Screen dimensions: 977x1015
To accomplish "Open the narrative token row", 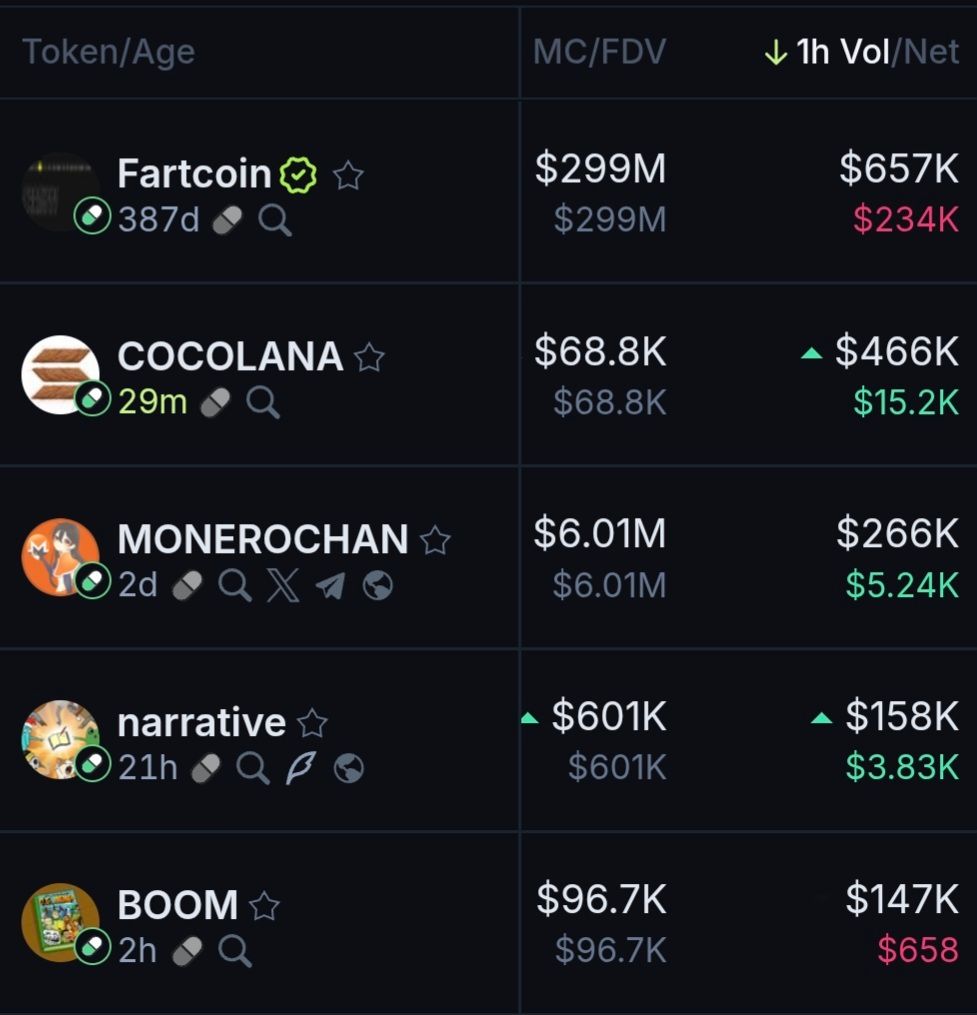I will coord(201,722).
